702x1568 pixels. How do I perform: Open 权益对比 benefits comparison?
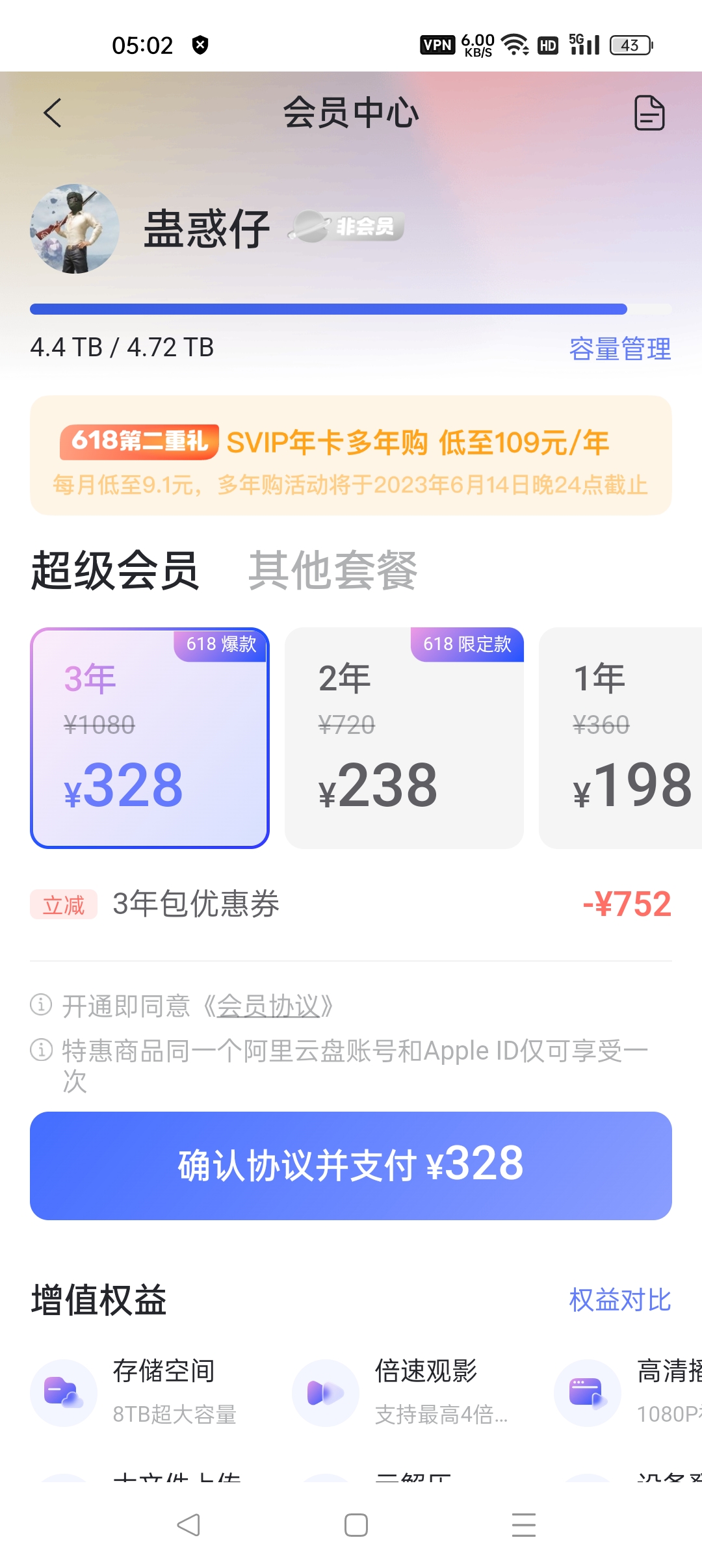619,1300
